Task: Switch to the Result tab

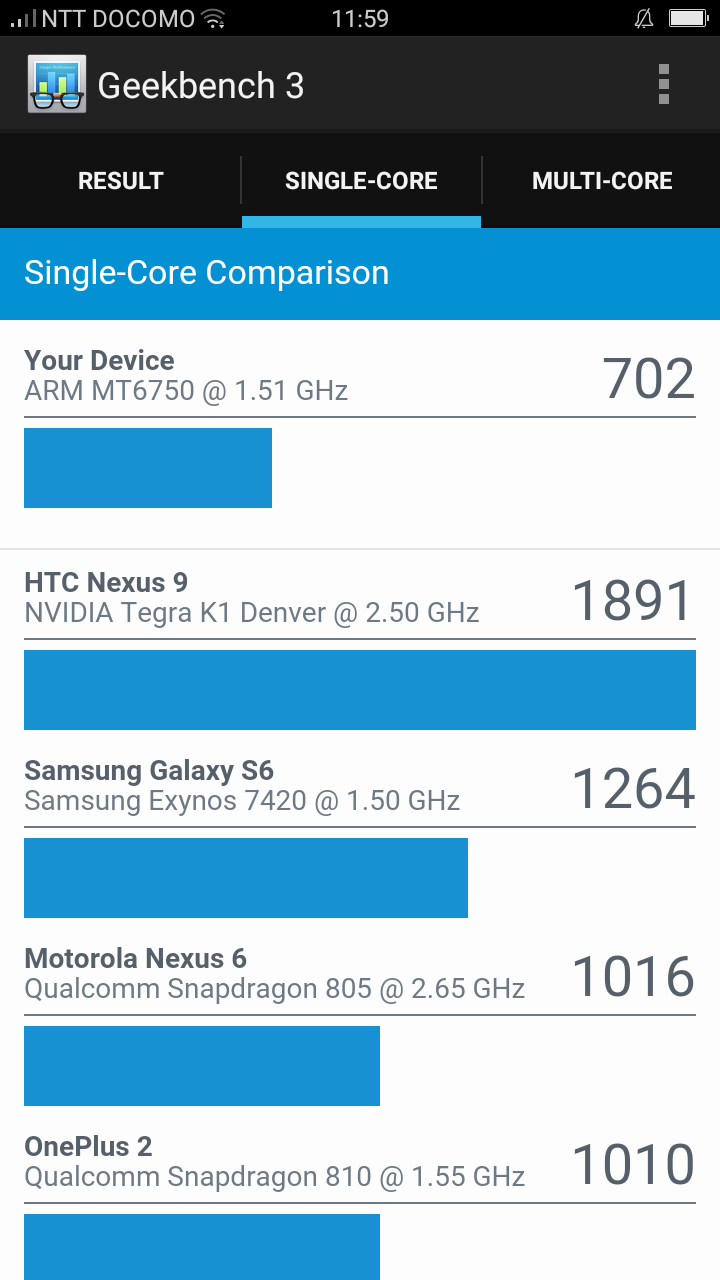Action: click(120, 181)
